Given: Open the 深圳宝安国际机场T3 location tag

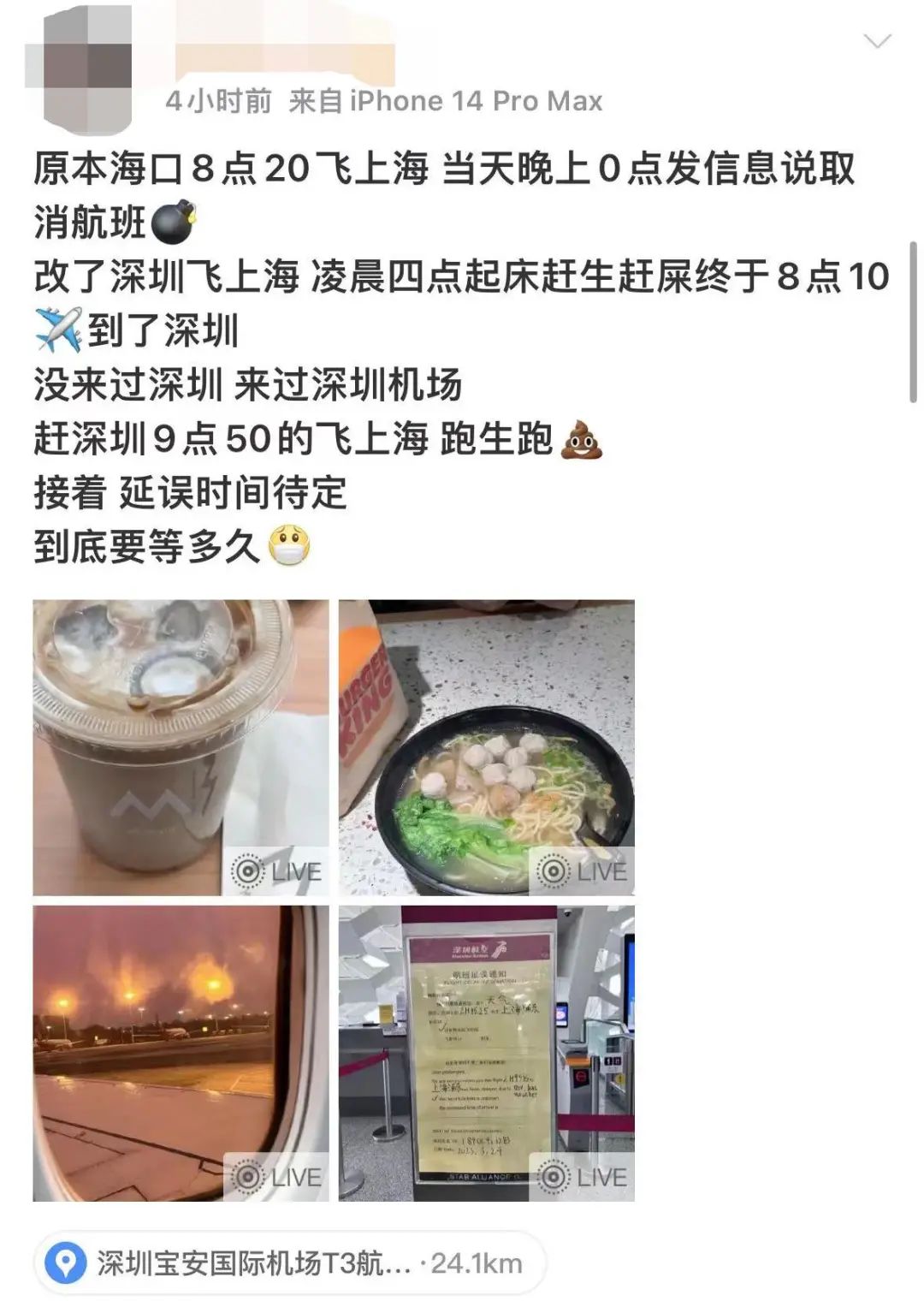Looking at the screenshot, I should tap(289, 1263).
